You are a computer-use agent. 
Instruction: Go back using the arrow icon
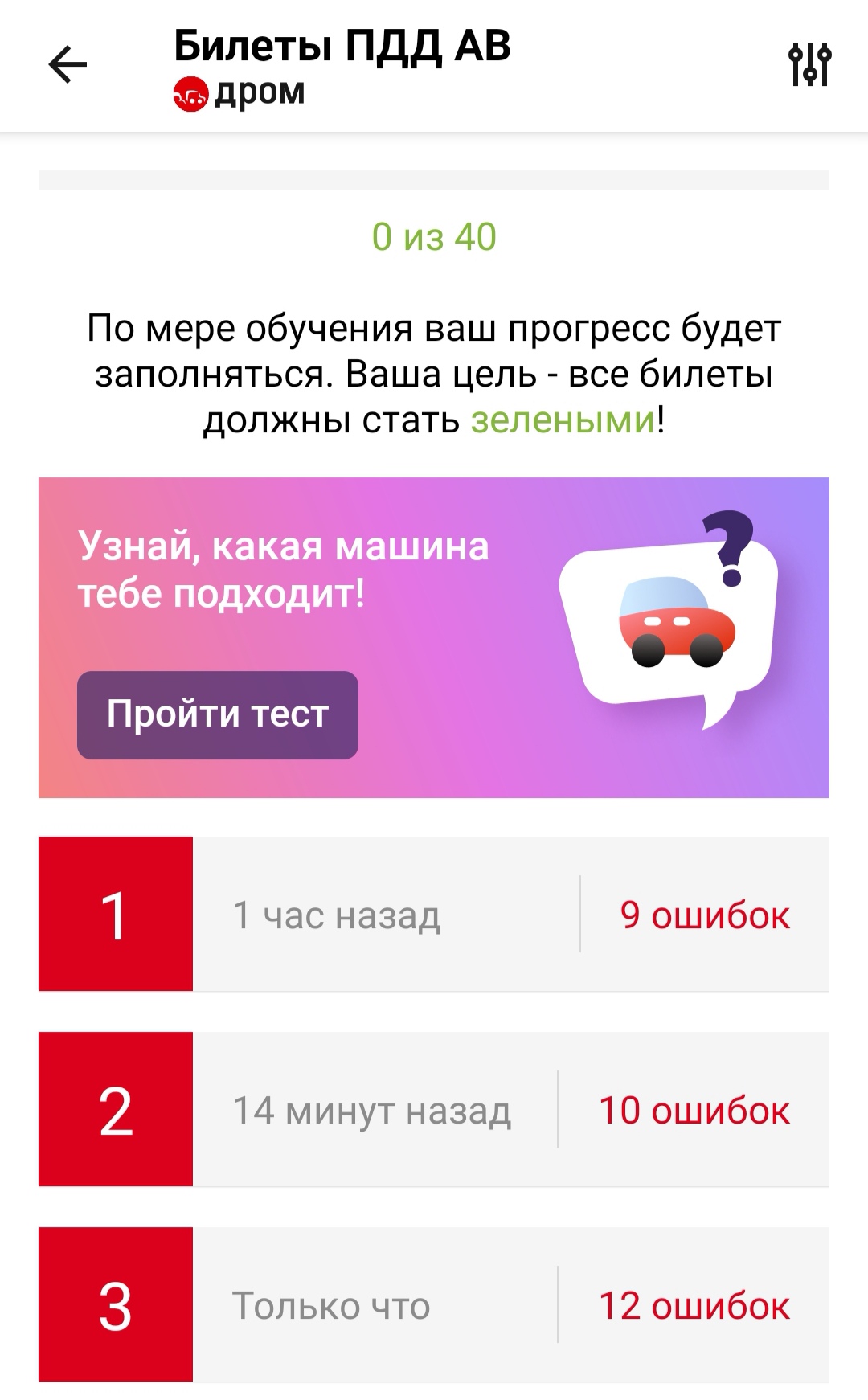point(68,65)
